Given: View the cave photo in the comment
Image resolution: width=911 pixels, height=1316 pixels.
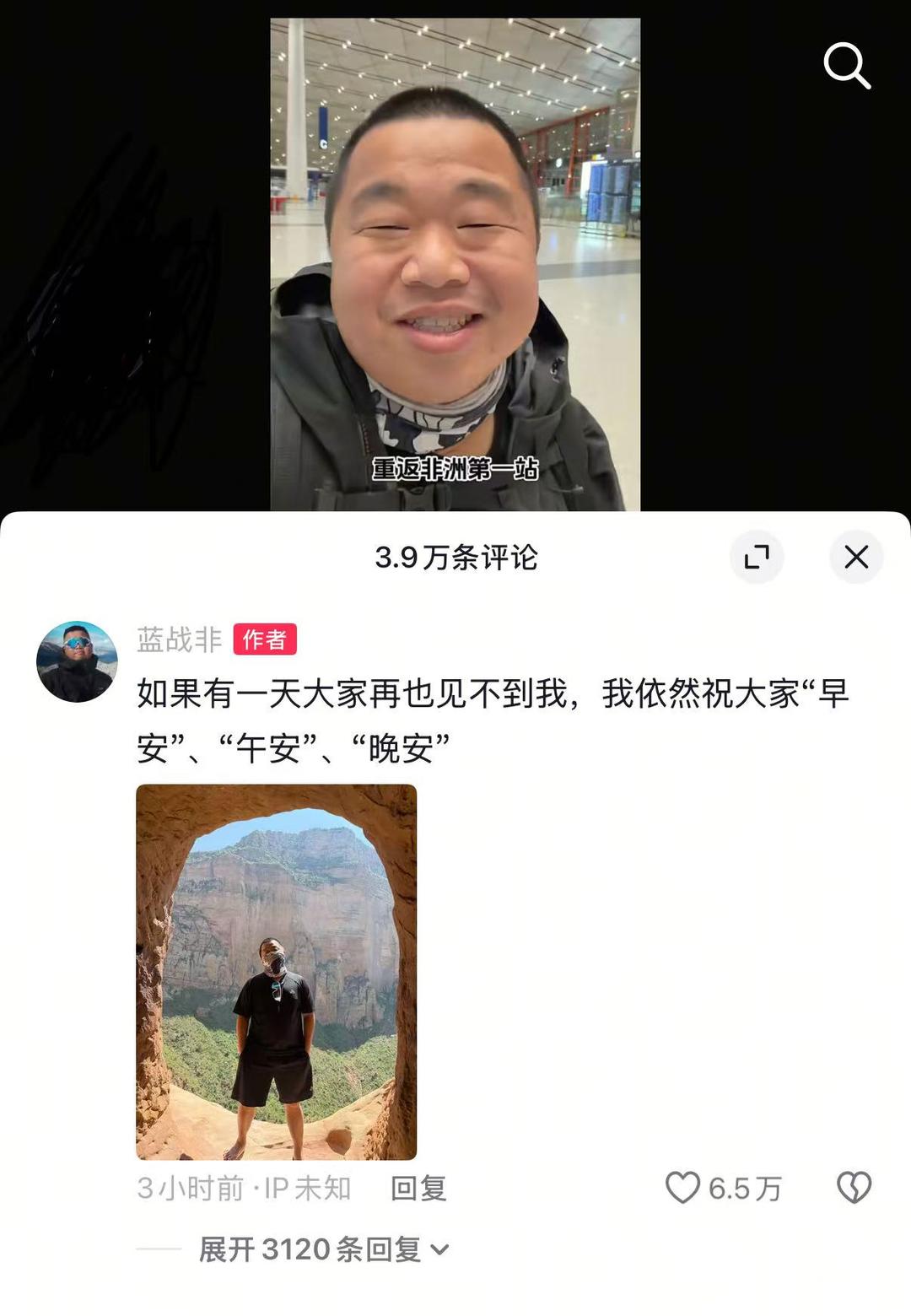Looking at the screenshot, I should click(x=276, y=972).
